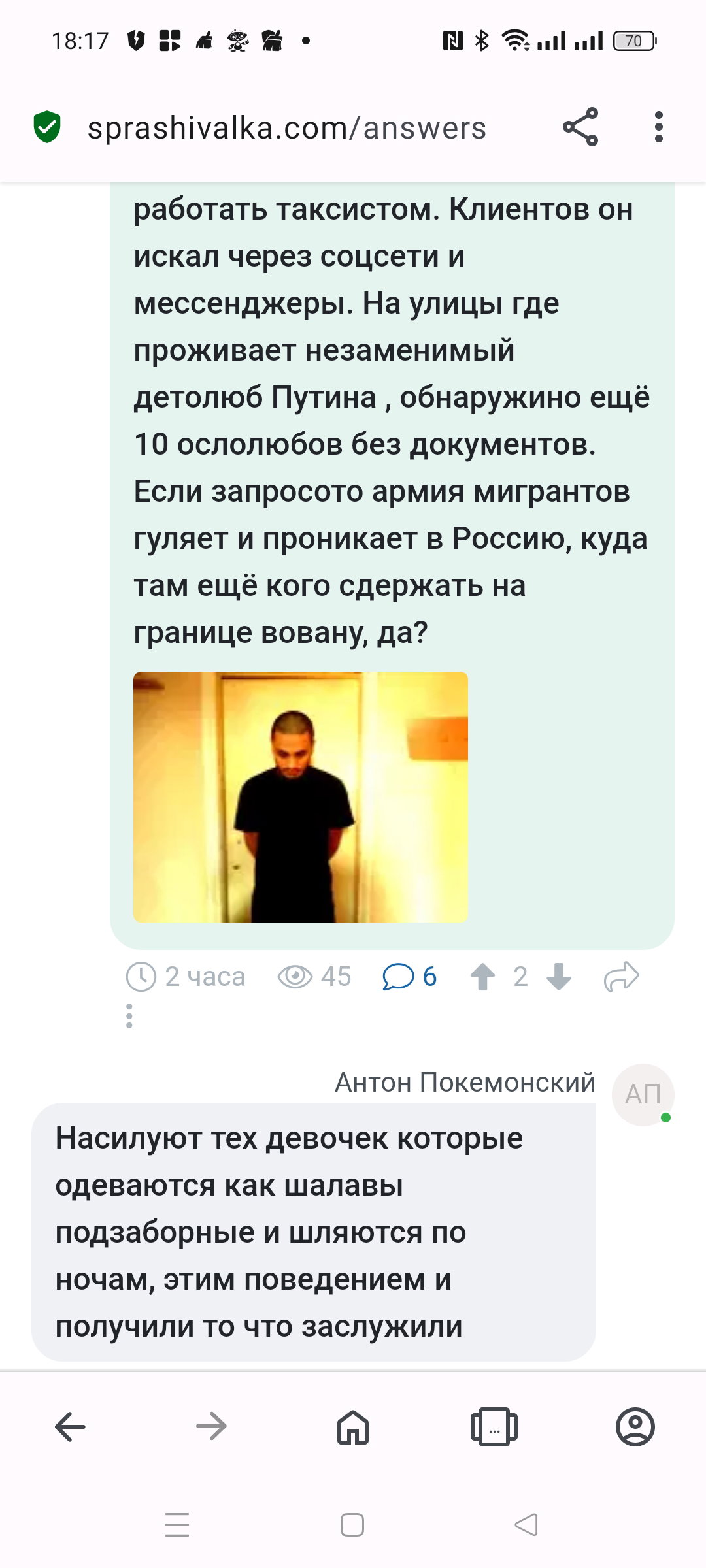Screen dimensions: 706x1568
Task: View site security shield info
Action: click(x=47, y=127)
